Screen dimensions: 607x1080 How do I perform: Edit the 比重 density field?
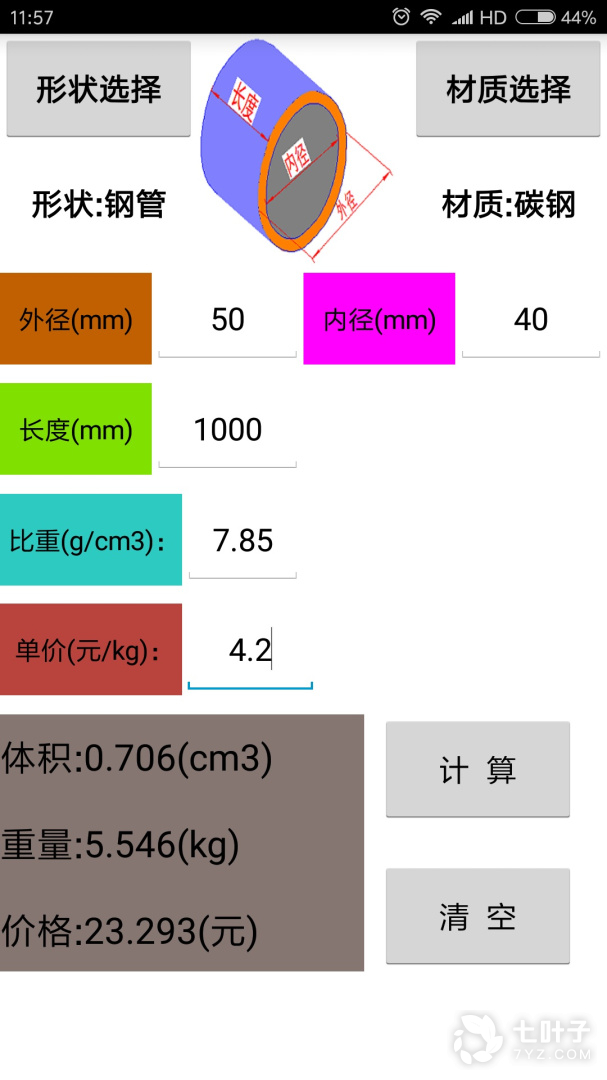pos(243,541)
